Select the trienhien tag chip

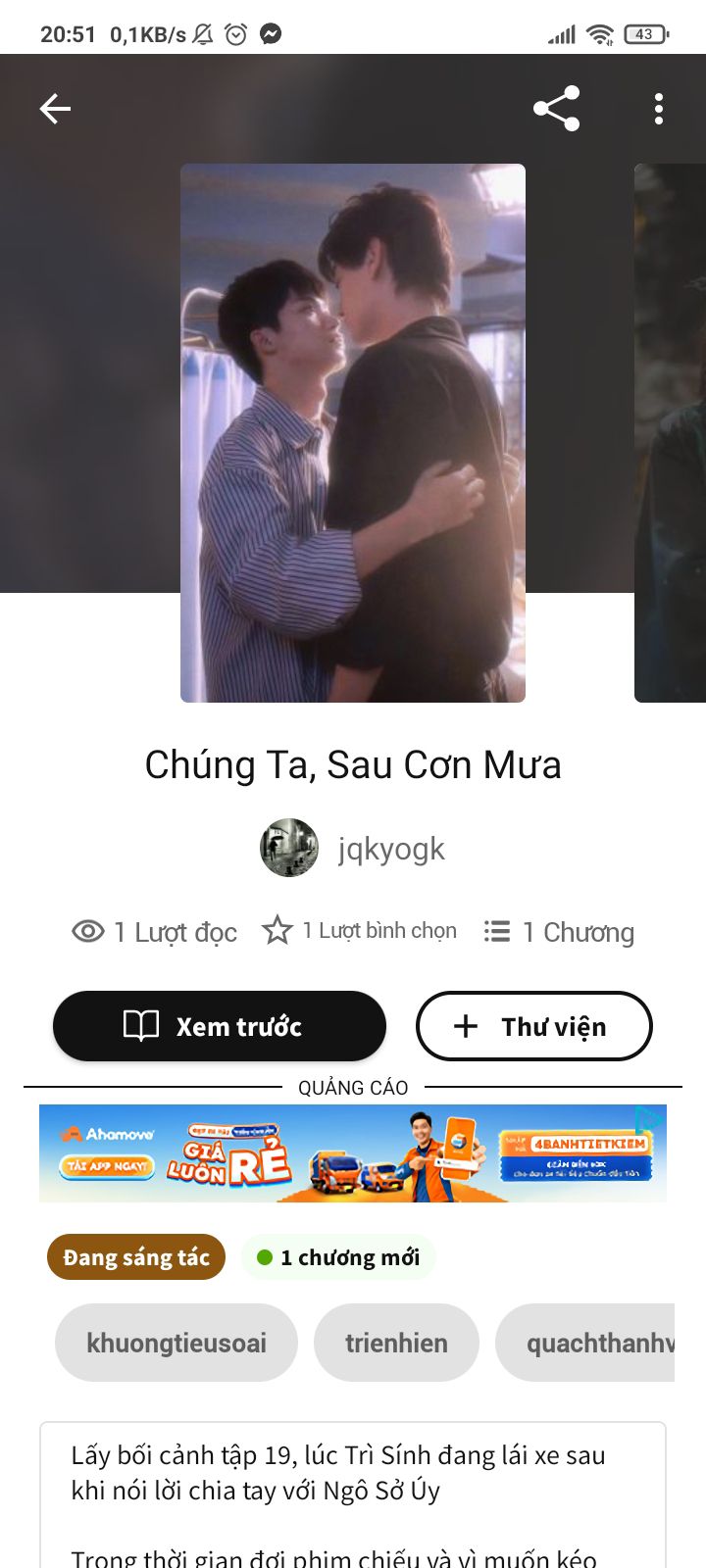396,1343
